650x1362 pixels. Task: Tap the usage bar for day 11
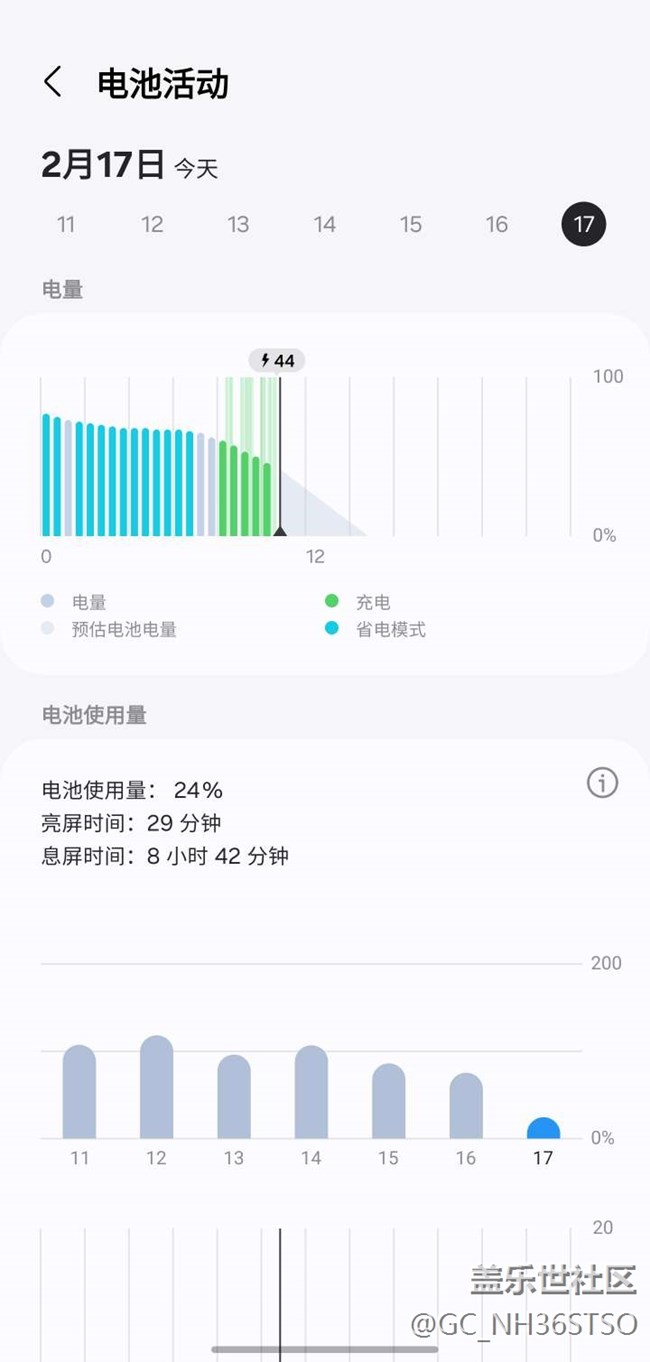tap(79, 1092)
